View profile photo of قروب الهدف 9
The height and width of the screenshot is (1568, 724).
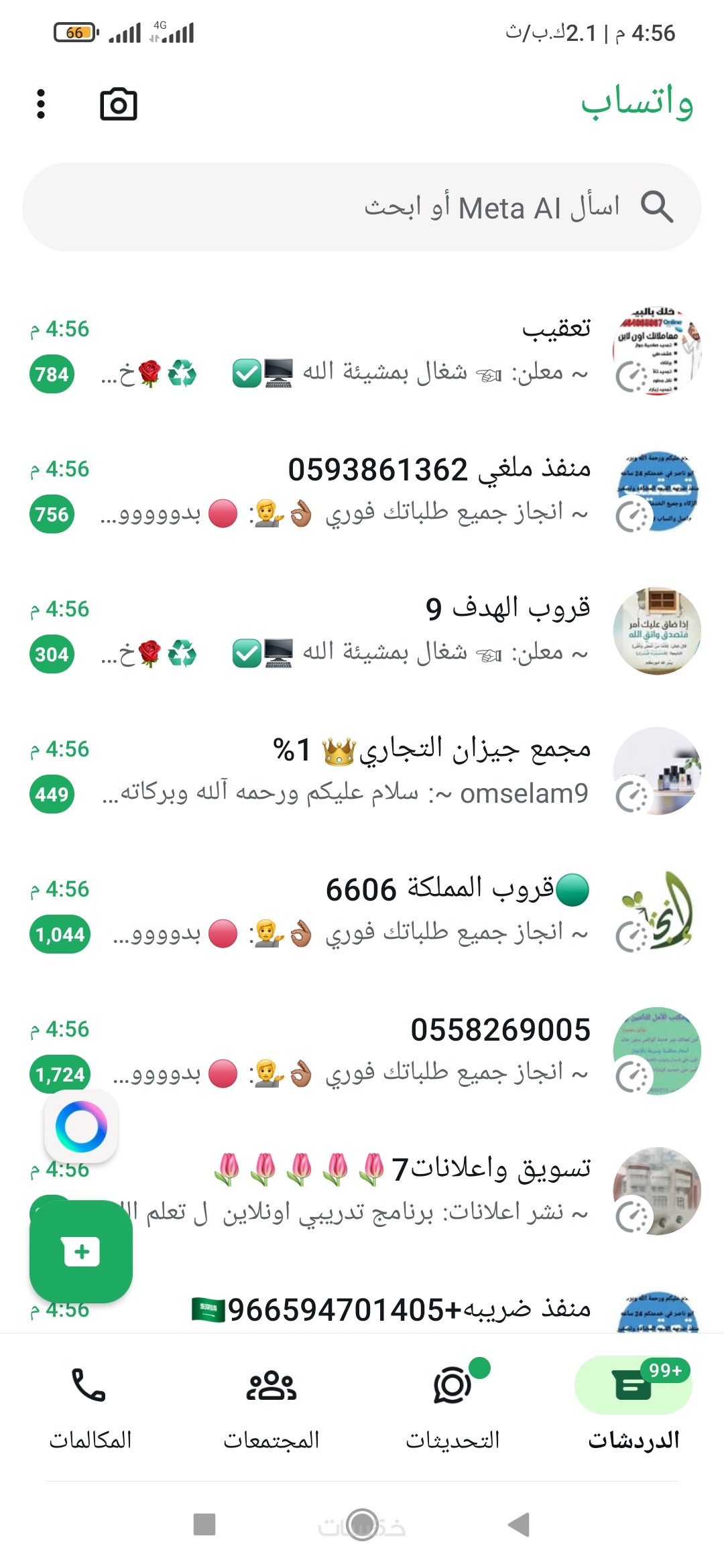(x=656, y=631)
